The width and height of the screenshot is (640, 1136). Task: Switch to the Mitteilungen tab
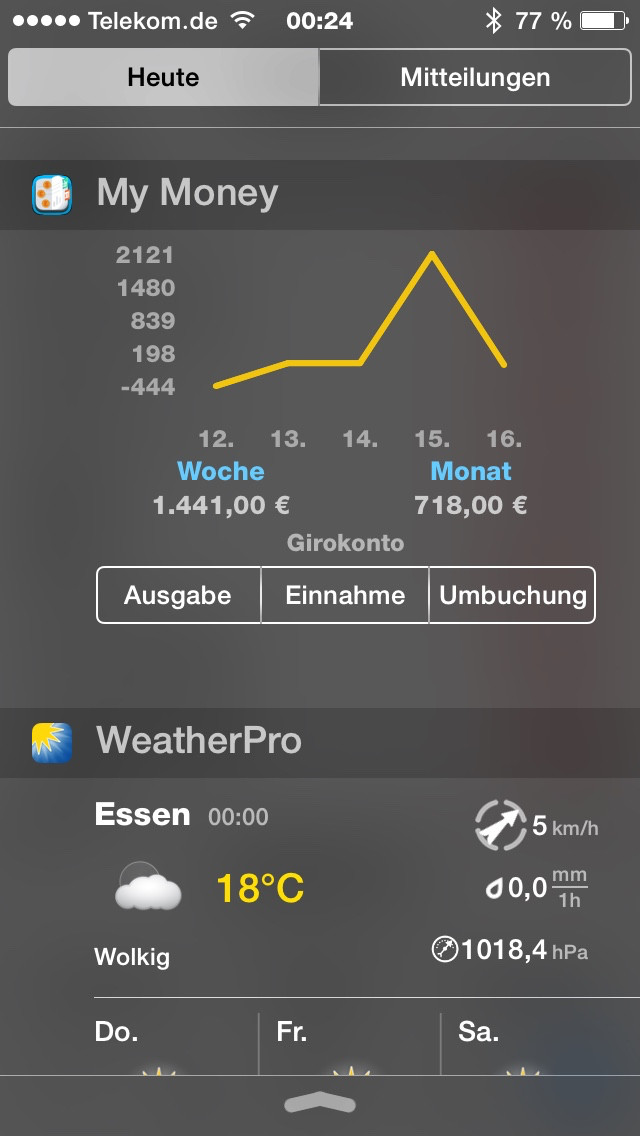click(475, 78)
